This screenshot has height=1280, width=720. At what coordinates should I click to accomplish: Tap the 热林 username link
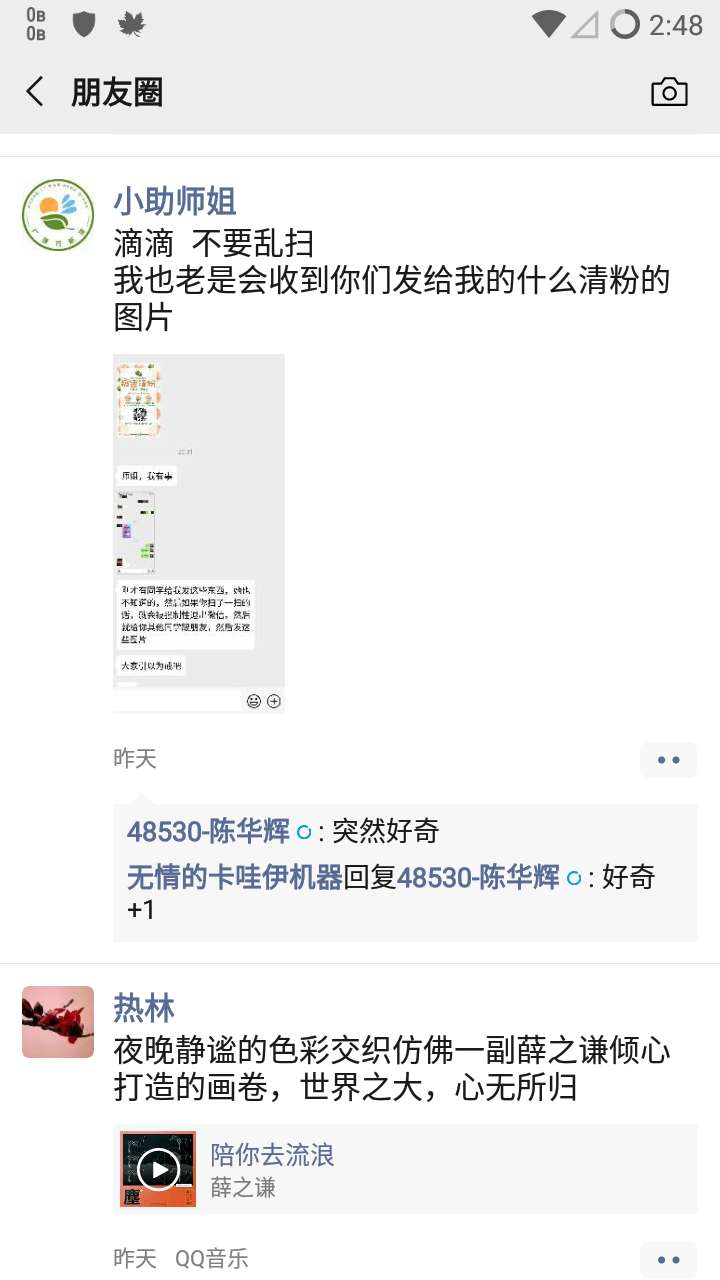click(144, 1008)
